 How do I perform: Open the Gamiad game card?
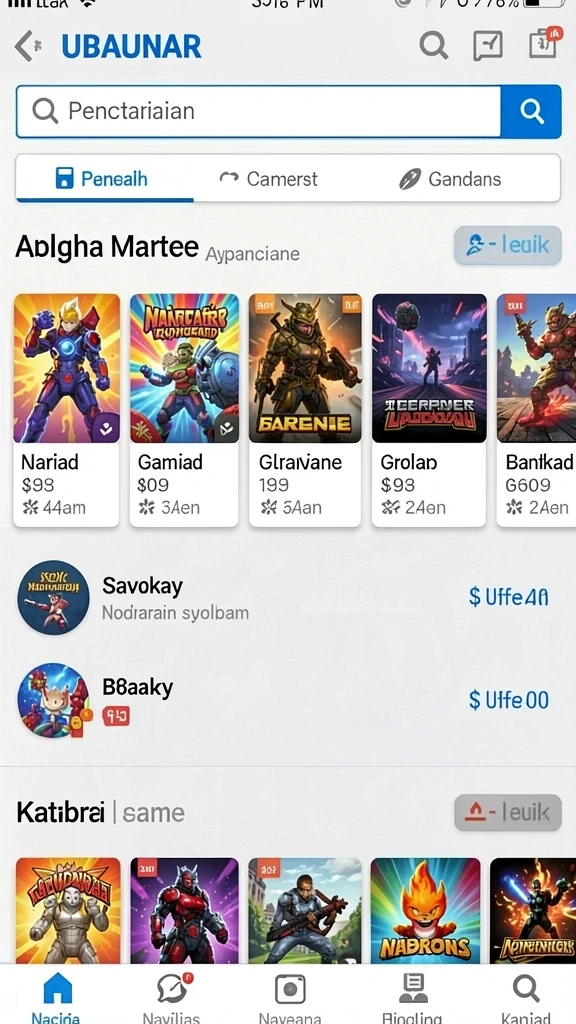pos(184,410)
